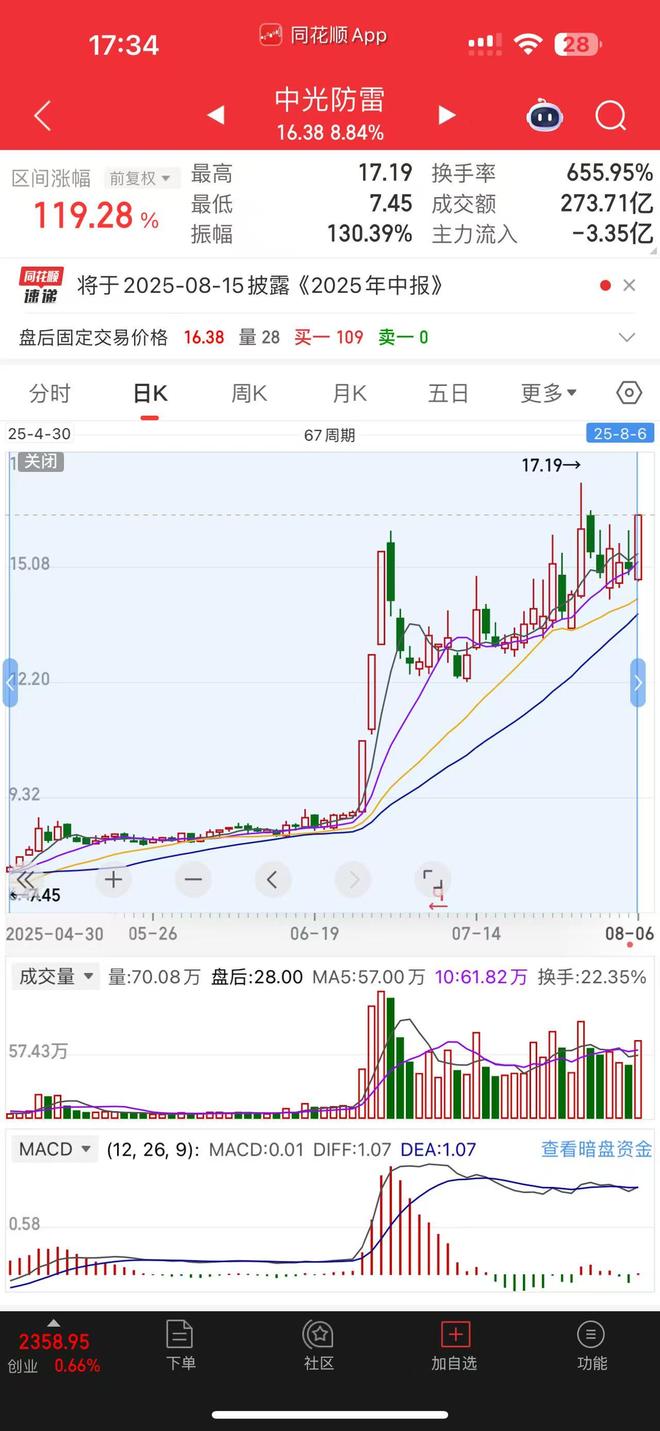Close the interval statistics with 关闭
This screenshot has width=660, height=1431.
pyautogui.click(x=40, y=462)
